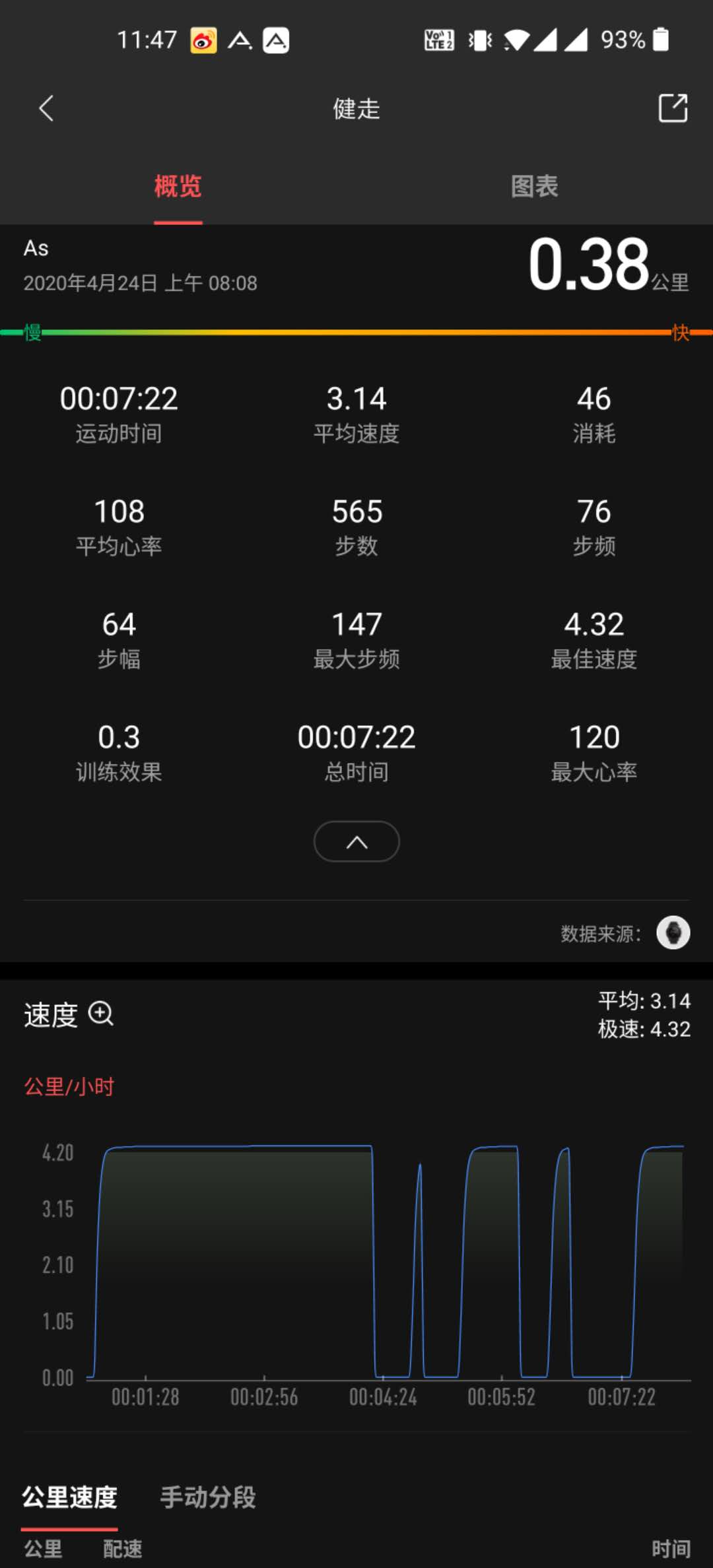Screen dimensions: 713x1568
Task: Go back using the arrow
Action: [46, 108]
